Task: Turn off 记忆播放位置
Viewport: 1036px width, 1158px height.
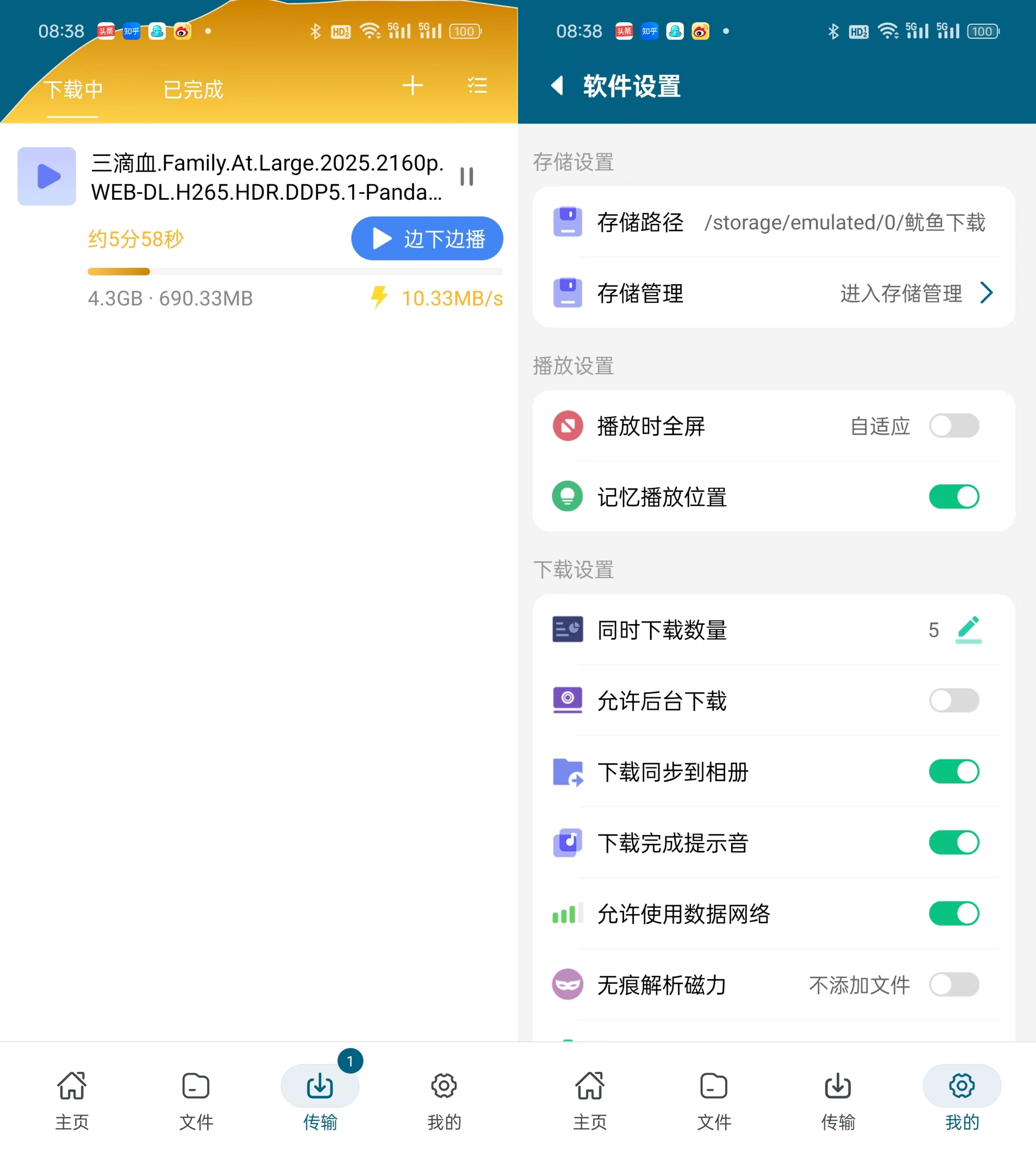Action: (x=953, y=497)
